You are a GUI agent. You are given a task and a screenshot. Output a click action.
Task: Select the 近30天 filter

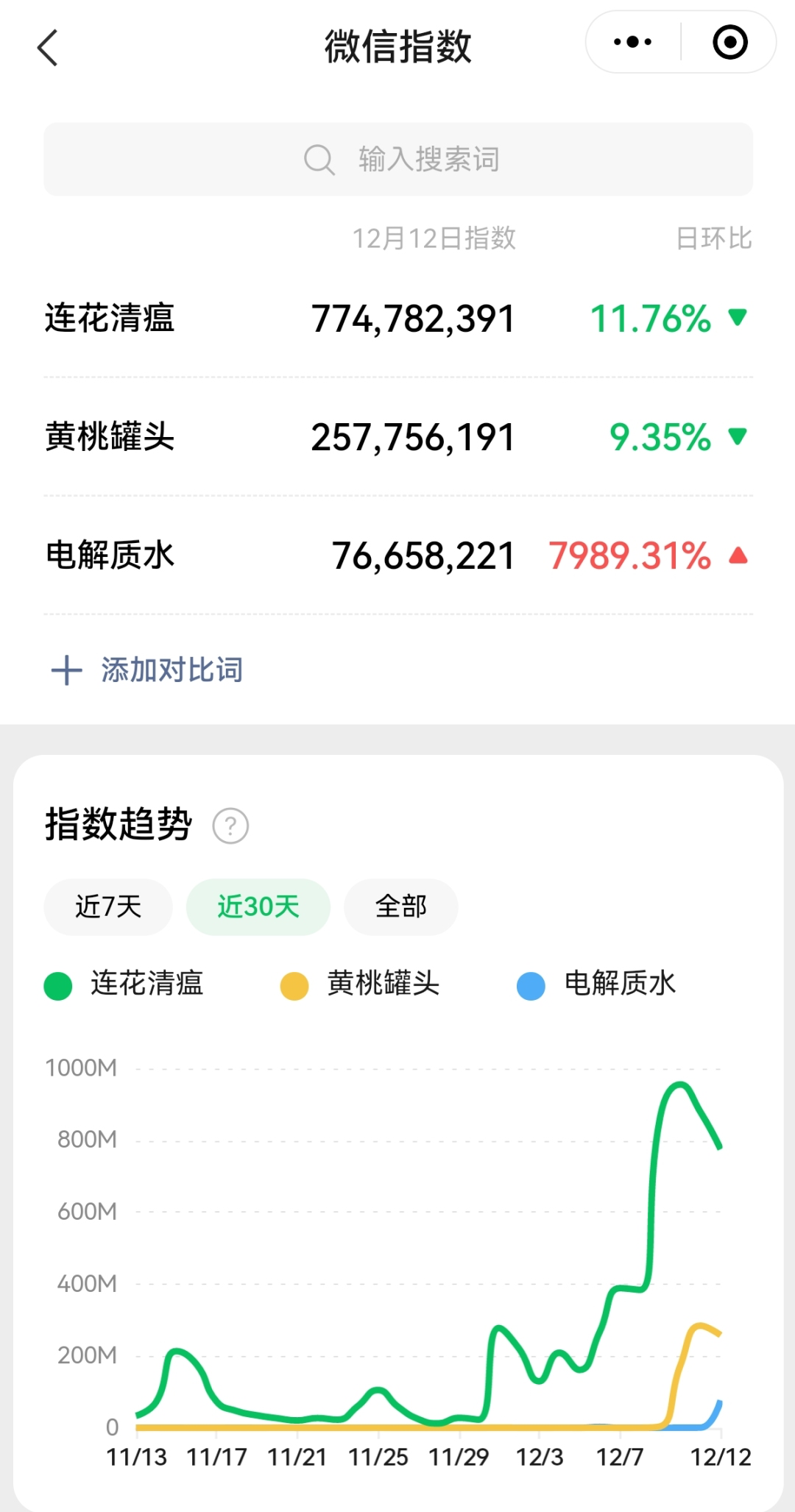click(258, 907)
